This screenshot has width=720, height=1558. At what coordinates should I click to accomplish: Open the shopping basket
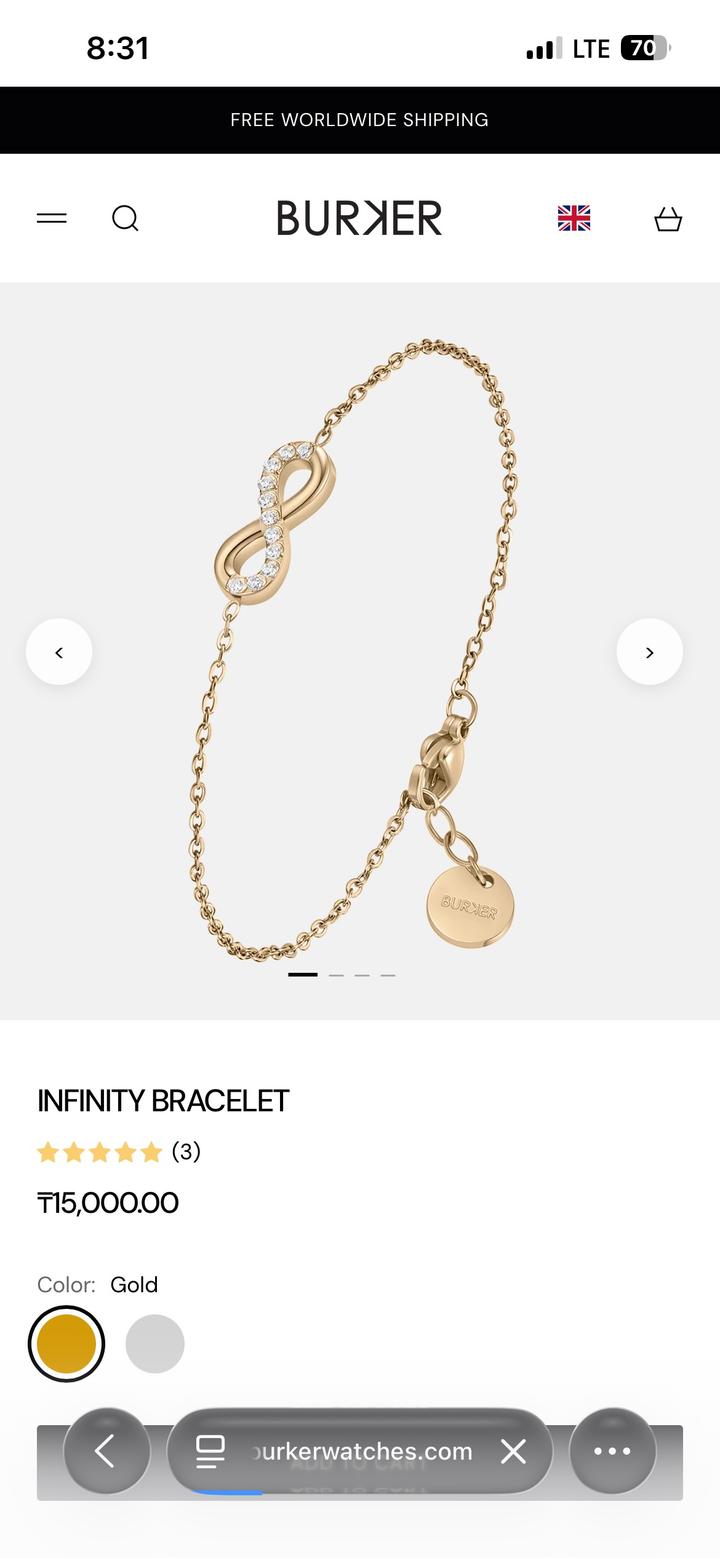pyautogui.click(x=668, y=218)
